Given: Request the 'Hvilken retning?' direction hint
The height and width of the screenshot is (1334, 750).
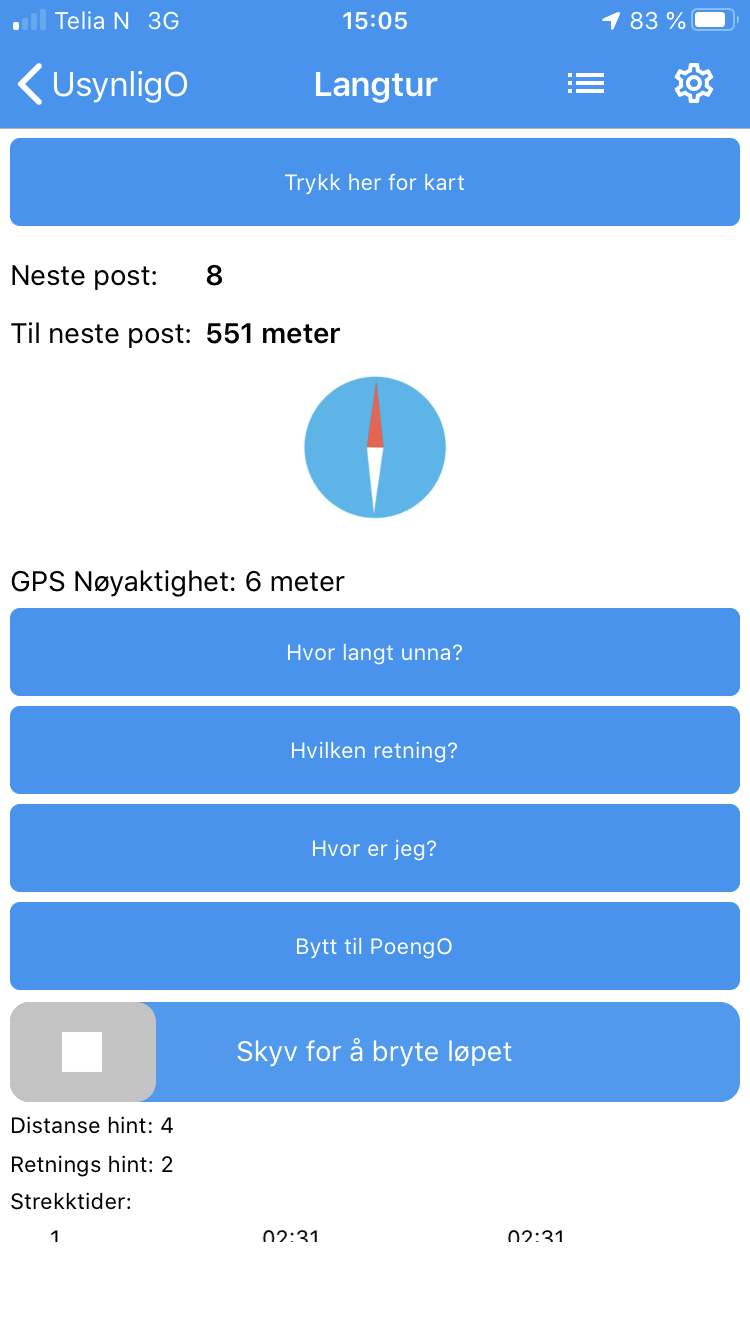Looking at the screenshot, I should point(375,750).
